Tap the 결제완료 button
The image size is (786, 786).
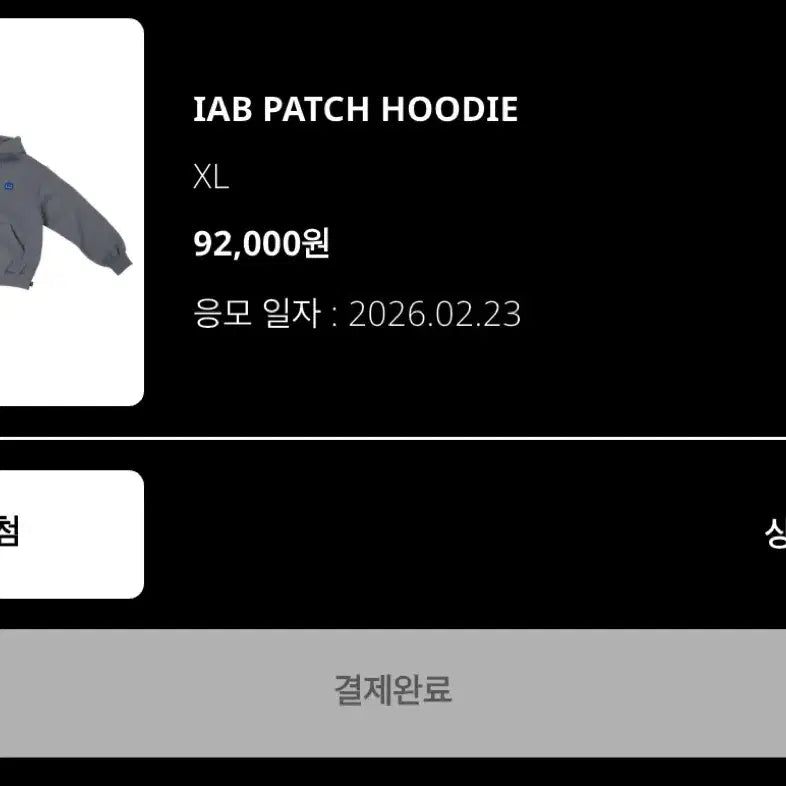click(393, 689)
